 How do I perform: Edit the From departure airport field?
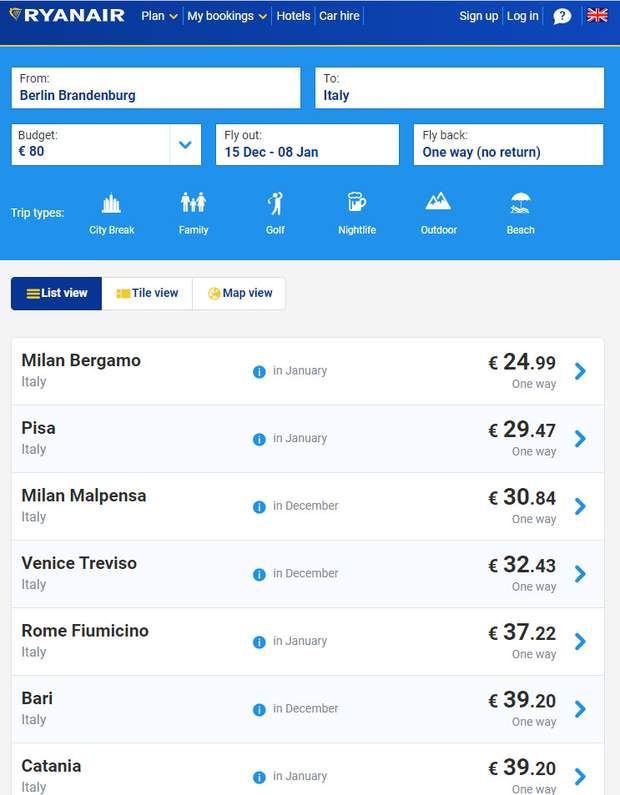pyautogui.click(x=156, y=88)
